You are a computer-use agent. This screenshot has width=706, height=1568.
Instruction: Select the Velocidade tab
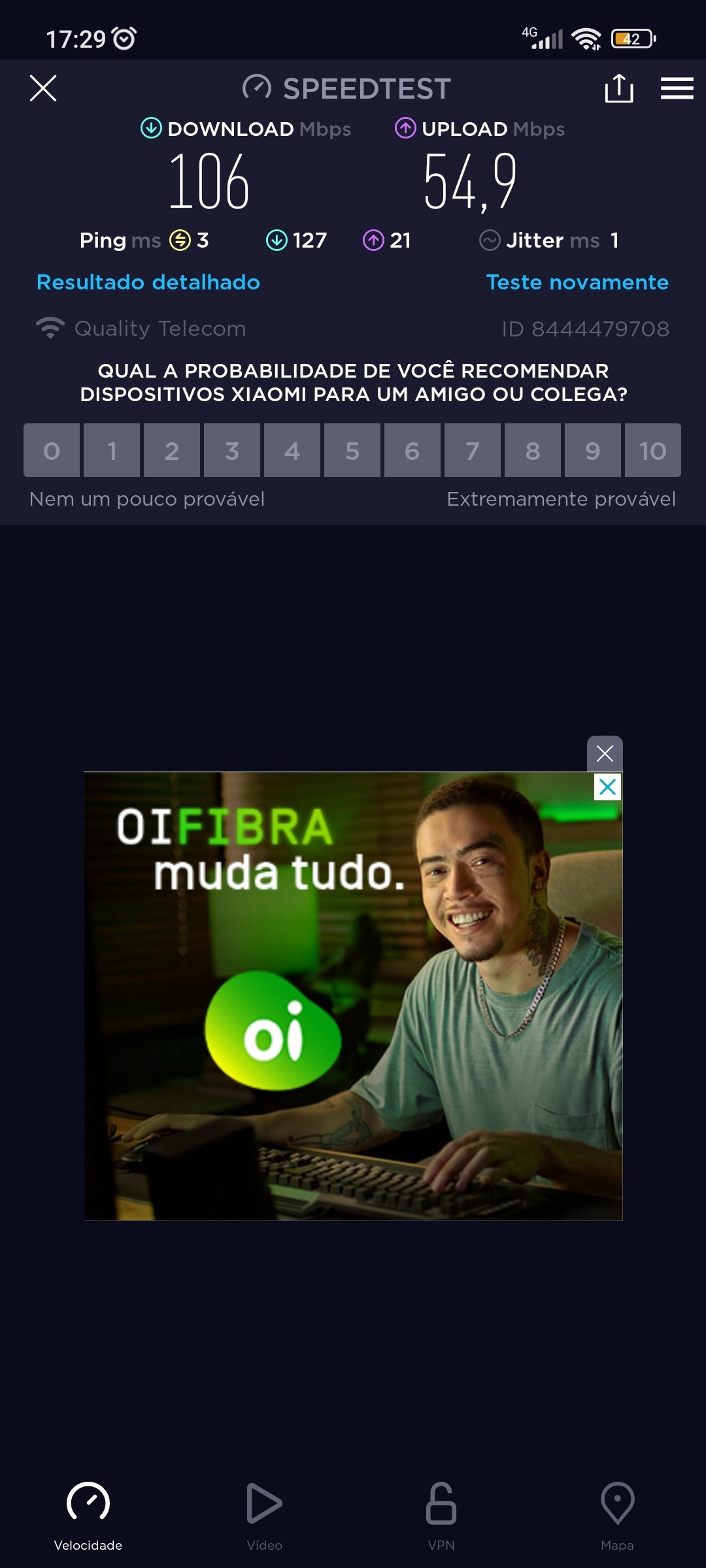point(88,1516)
